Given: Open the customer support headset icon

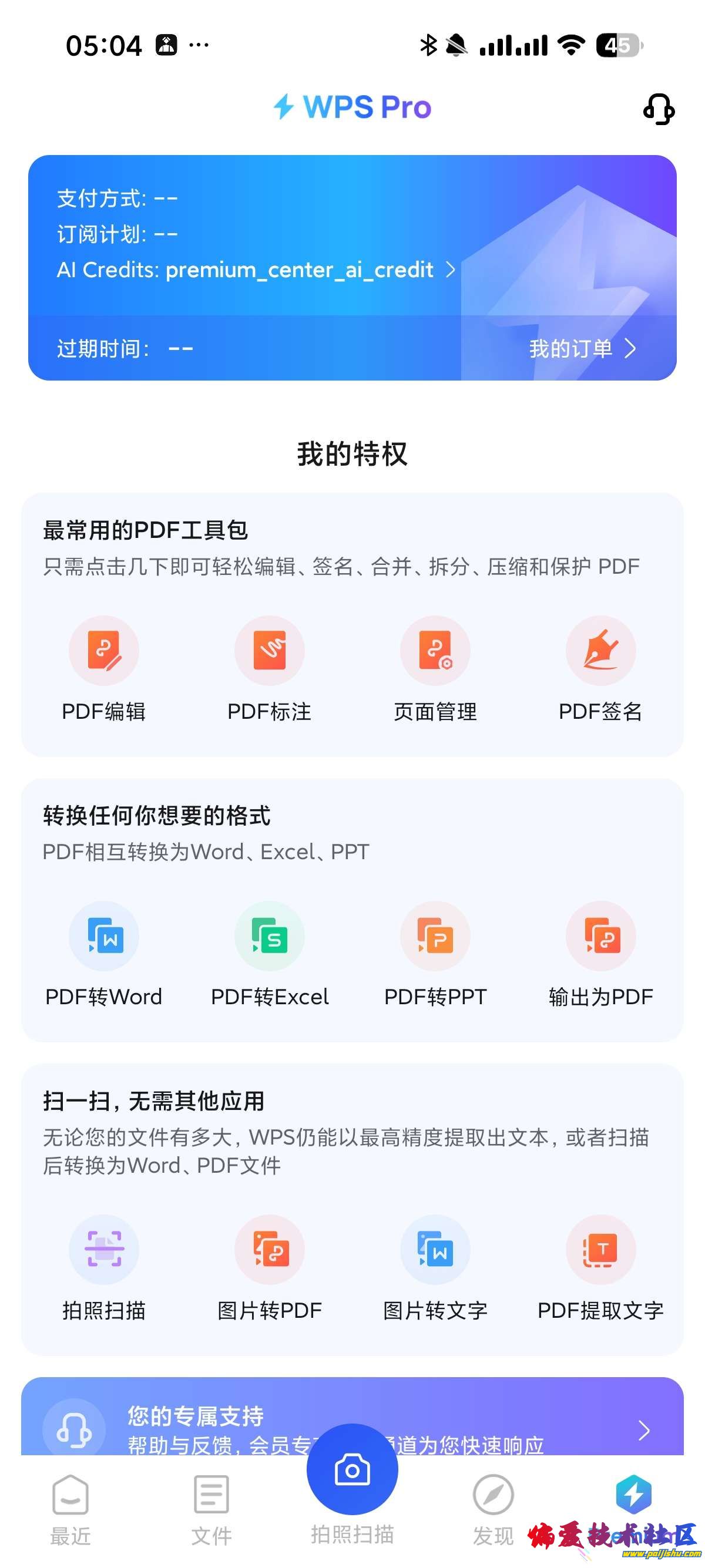Looking at the screenshot, I should (658, 109).
